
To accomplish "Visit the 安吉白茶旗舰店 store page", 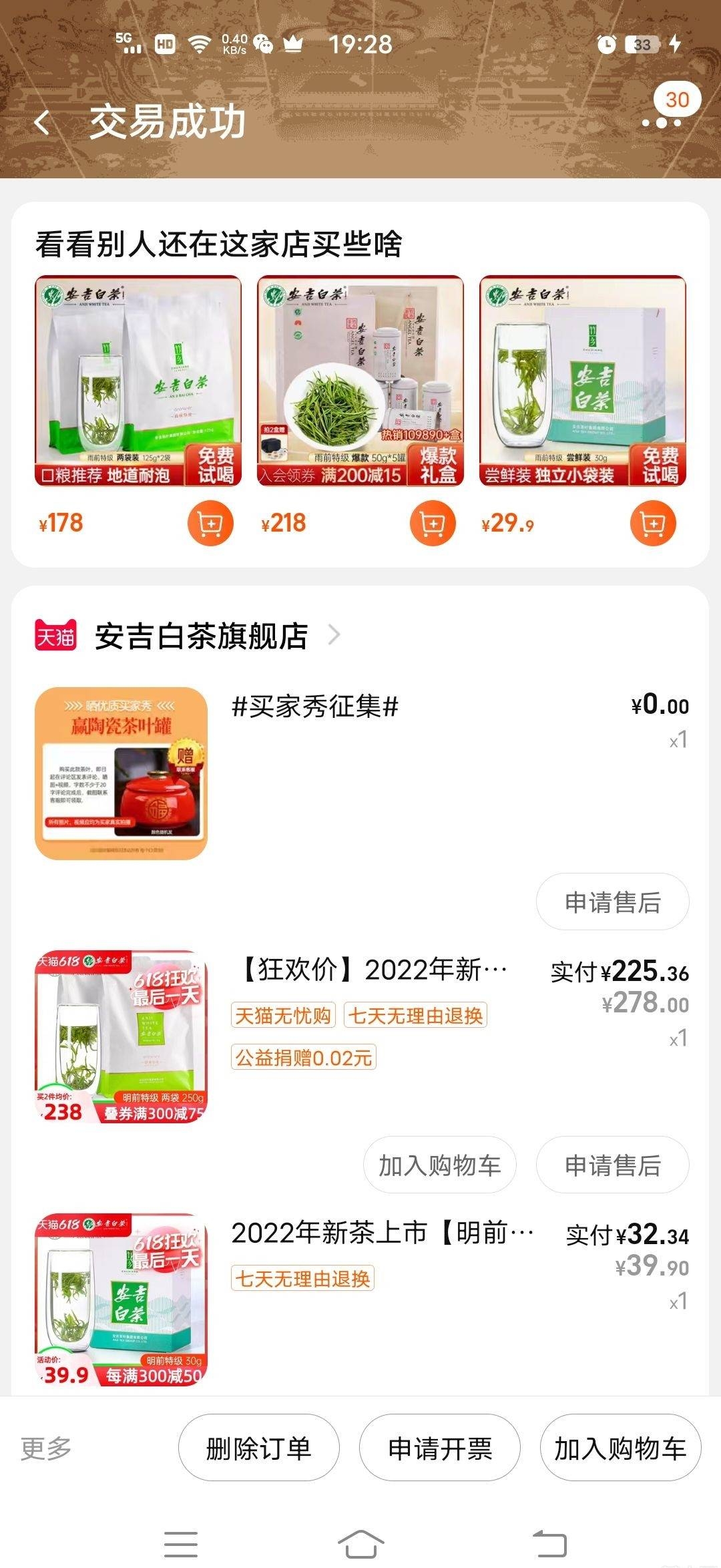I will pos(200,636).
